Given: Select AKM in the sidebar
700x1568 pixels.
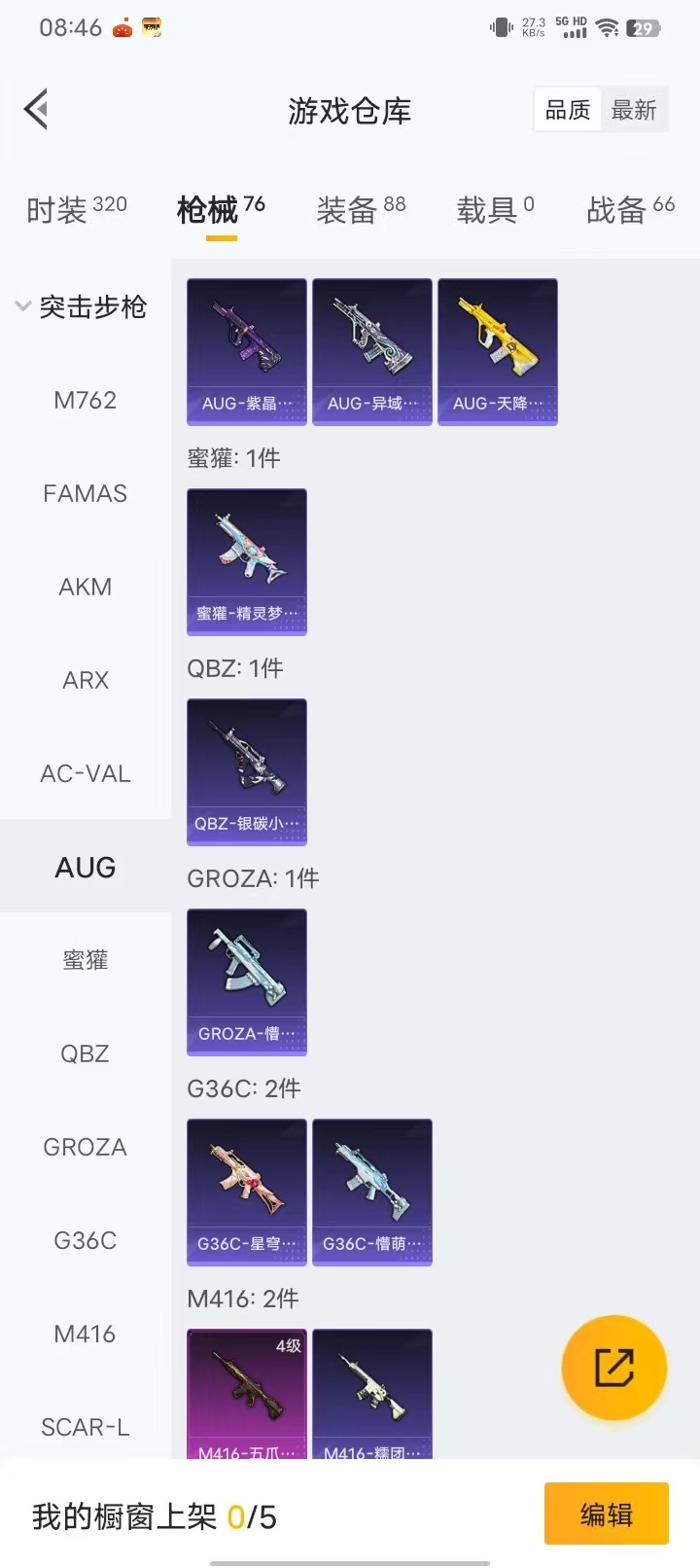Looking at the screenshot, I should pos(85,587).
